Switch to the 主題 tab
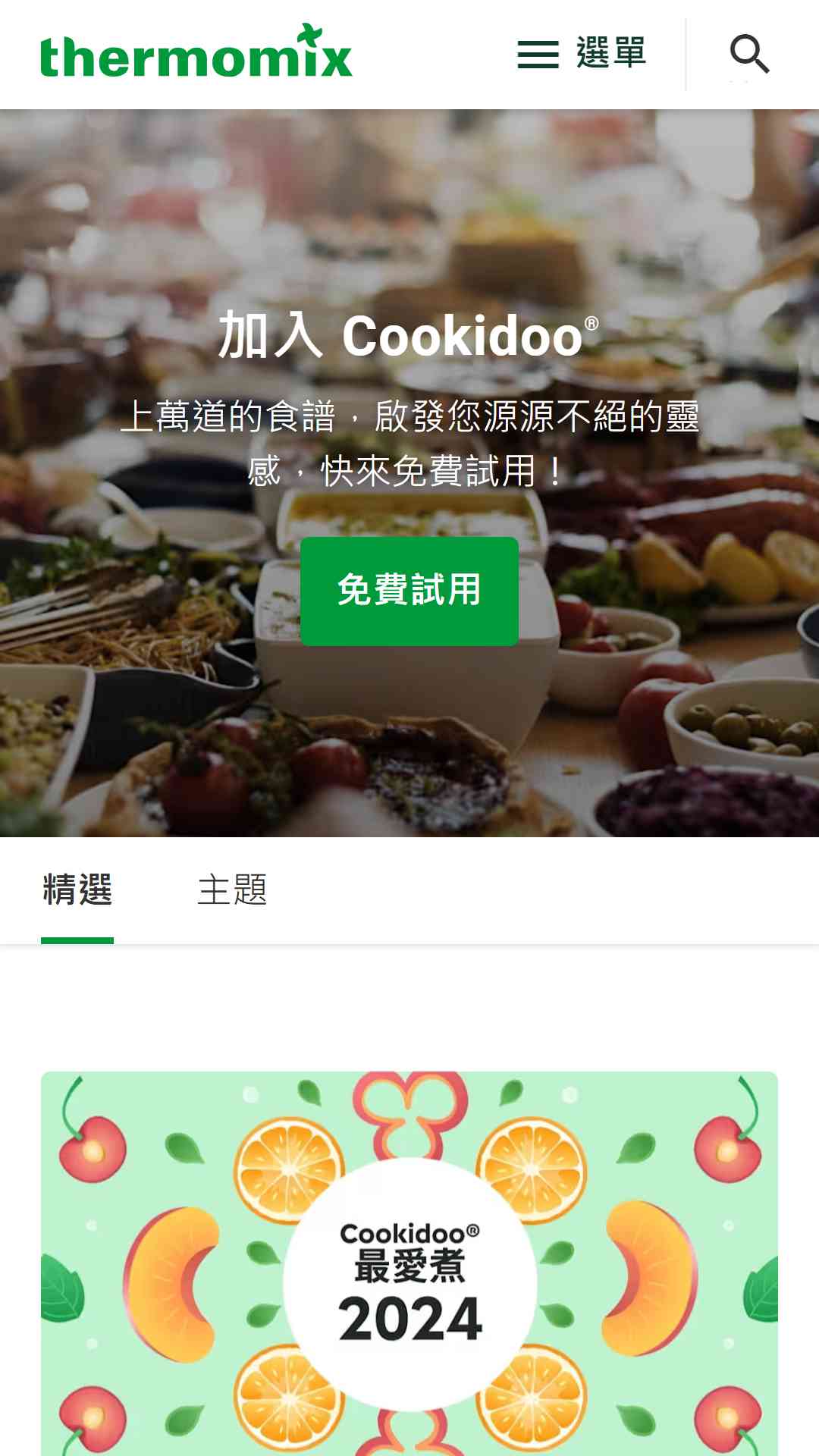Image resolution: width=819 pixels, height=1456 pixels. pos(232,890)
